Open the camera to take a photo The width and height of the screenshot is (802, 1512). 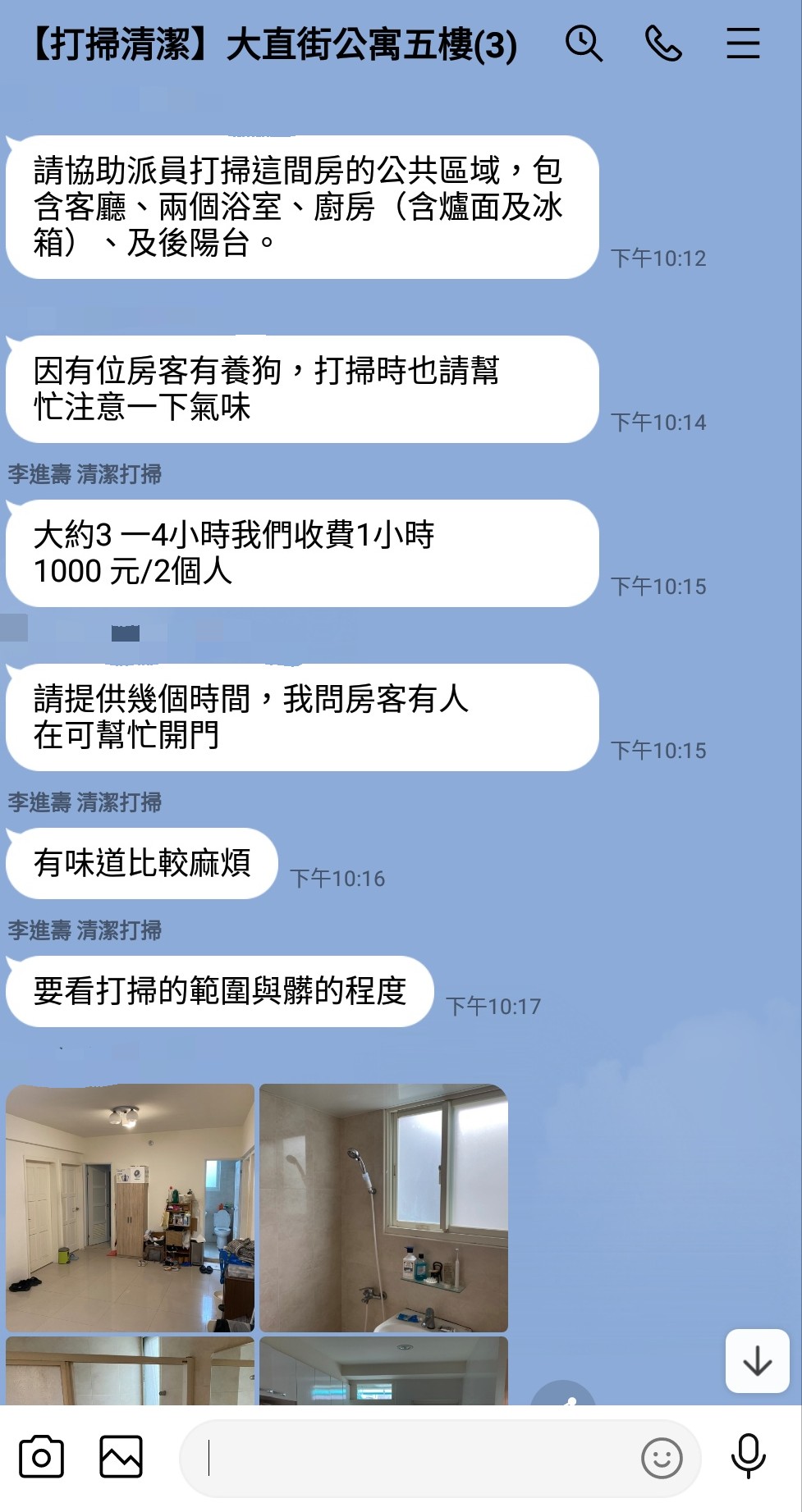tap(41, 1456)
